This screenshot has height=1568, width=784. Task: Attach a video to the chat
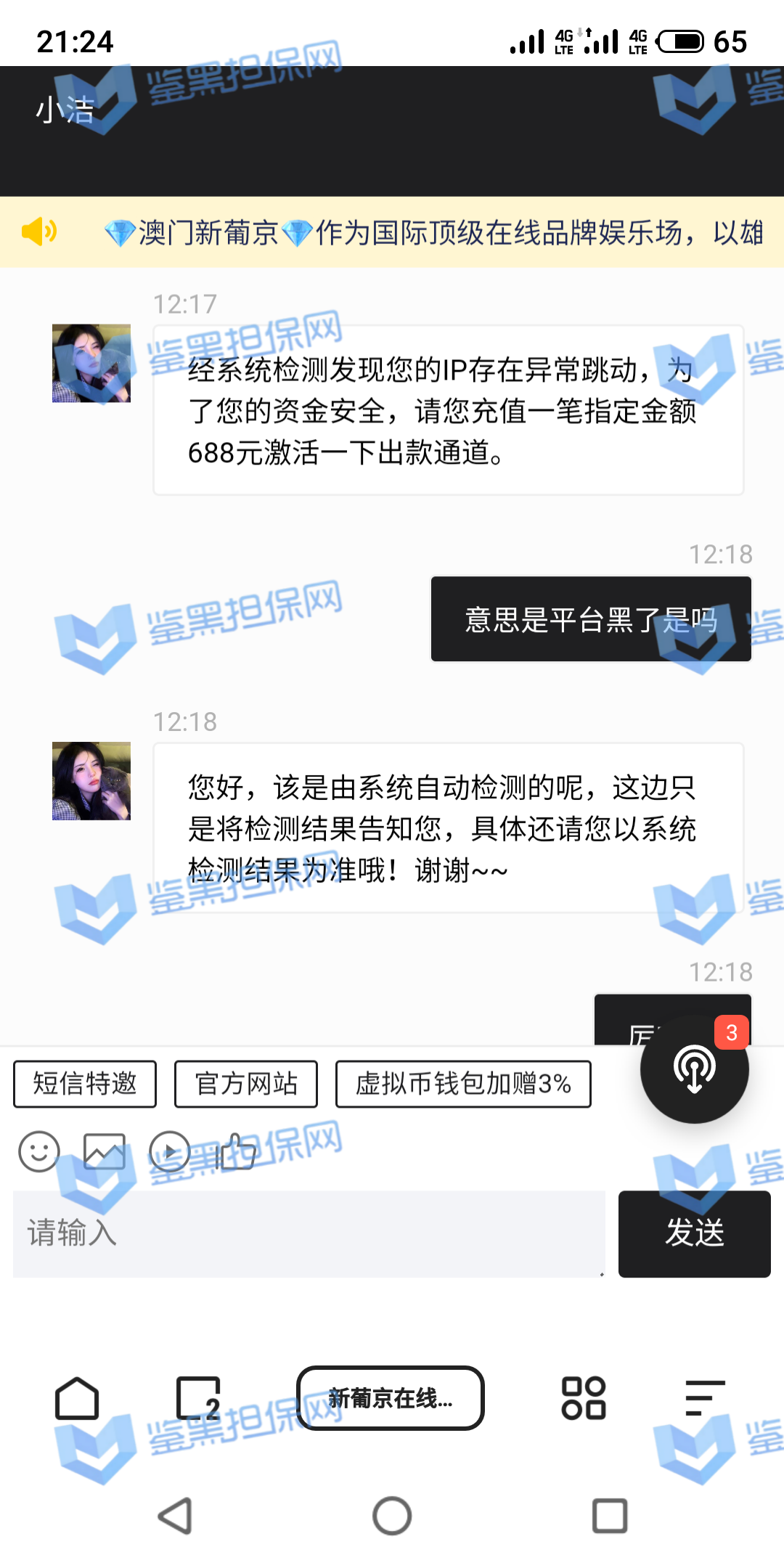(x=170, y=1151)
